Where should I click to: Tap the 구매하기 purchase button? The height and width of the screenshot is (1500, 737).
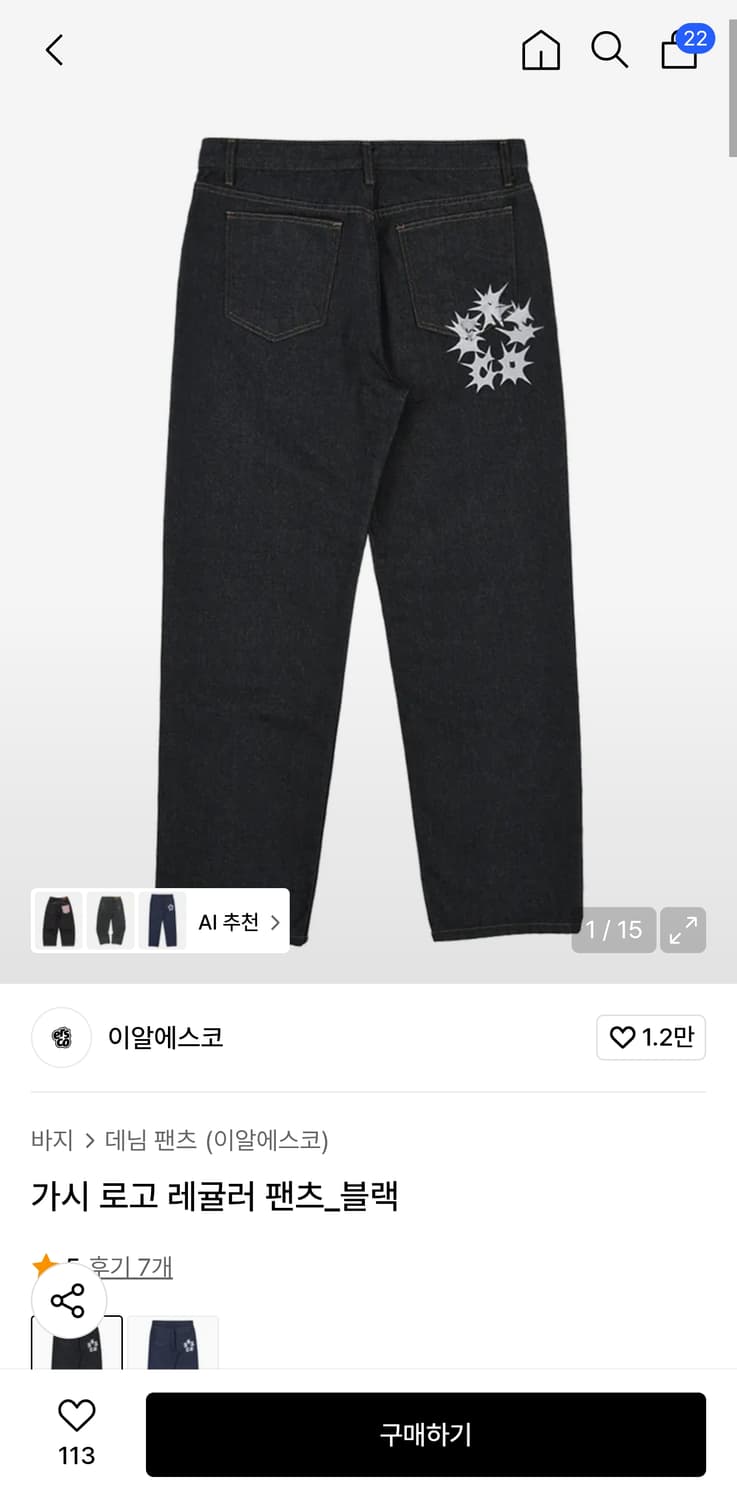click(x=426, y=1434)
